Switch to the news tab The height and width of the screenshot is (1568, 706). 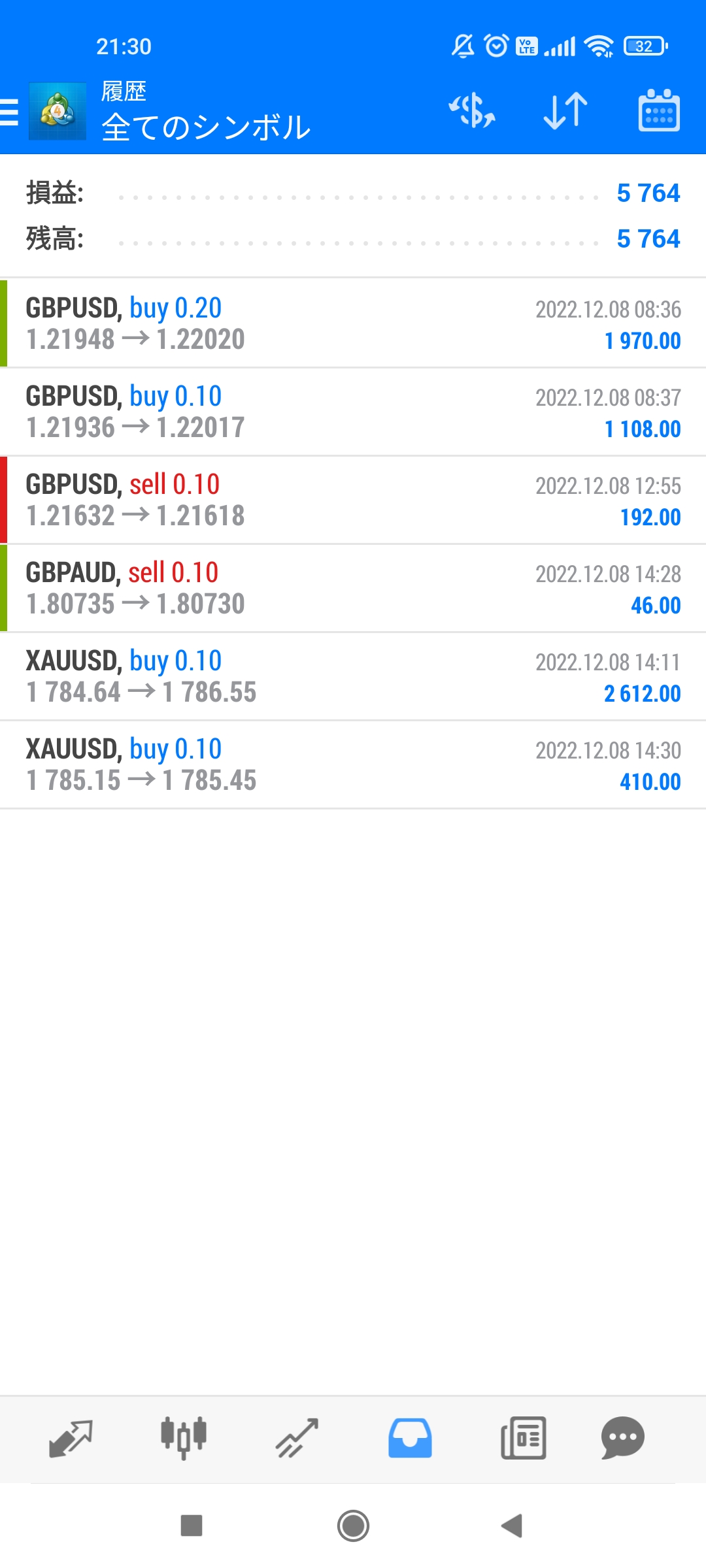coord(523,1438)
